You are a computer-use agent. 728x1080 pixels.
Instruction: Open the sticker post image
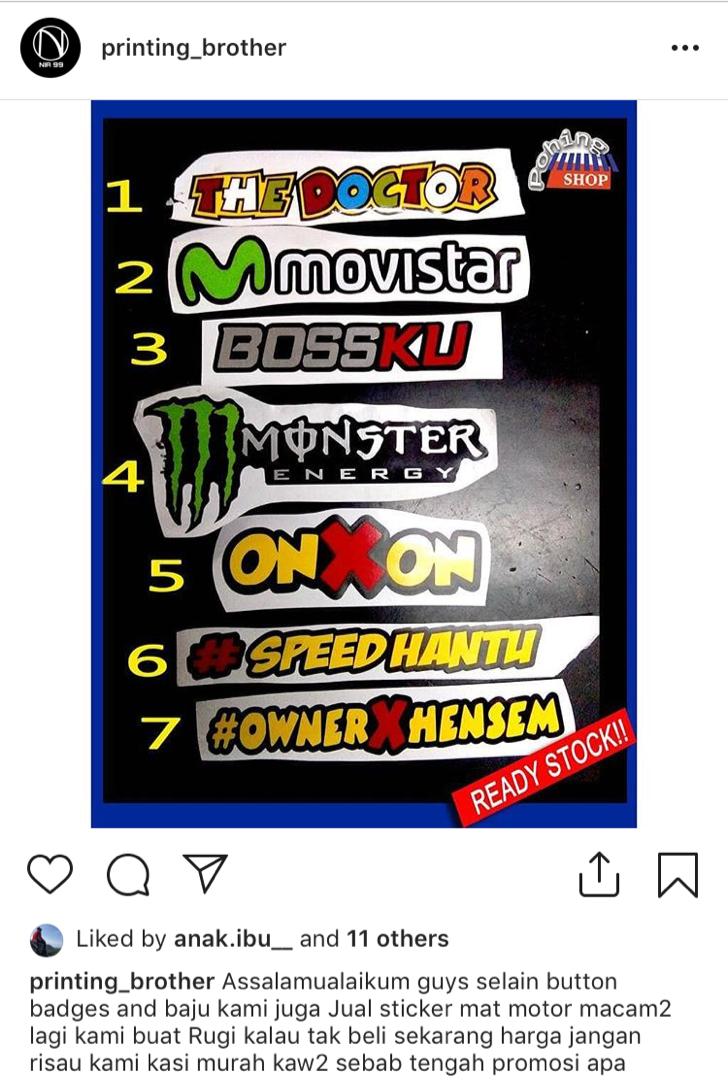coord(364,464)
